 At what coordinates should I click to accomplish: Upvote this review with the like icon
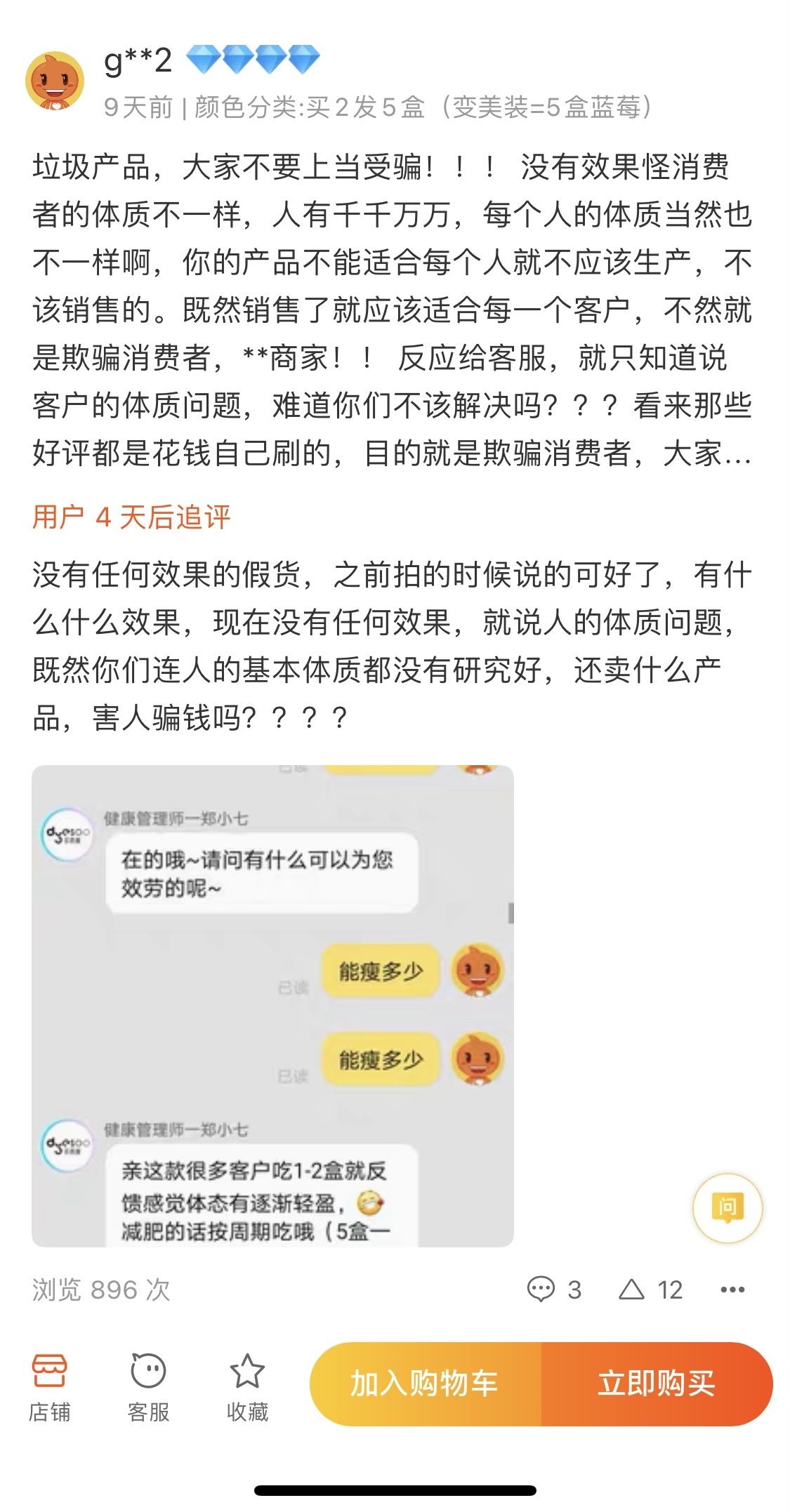[x=650, y=1289]
